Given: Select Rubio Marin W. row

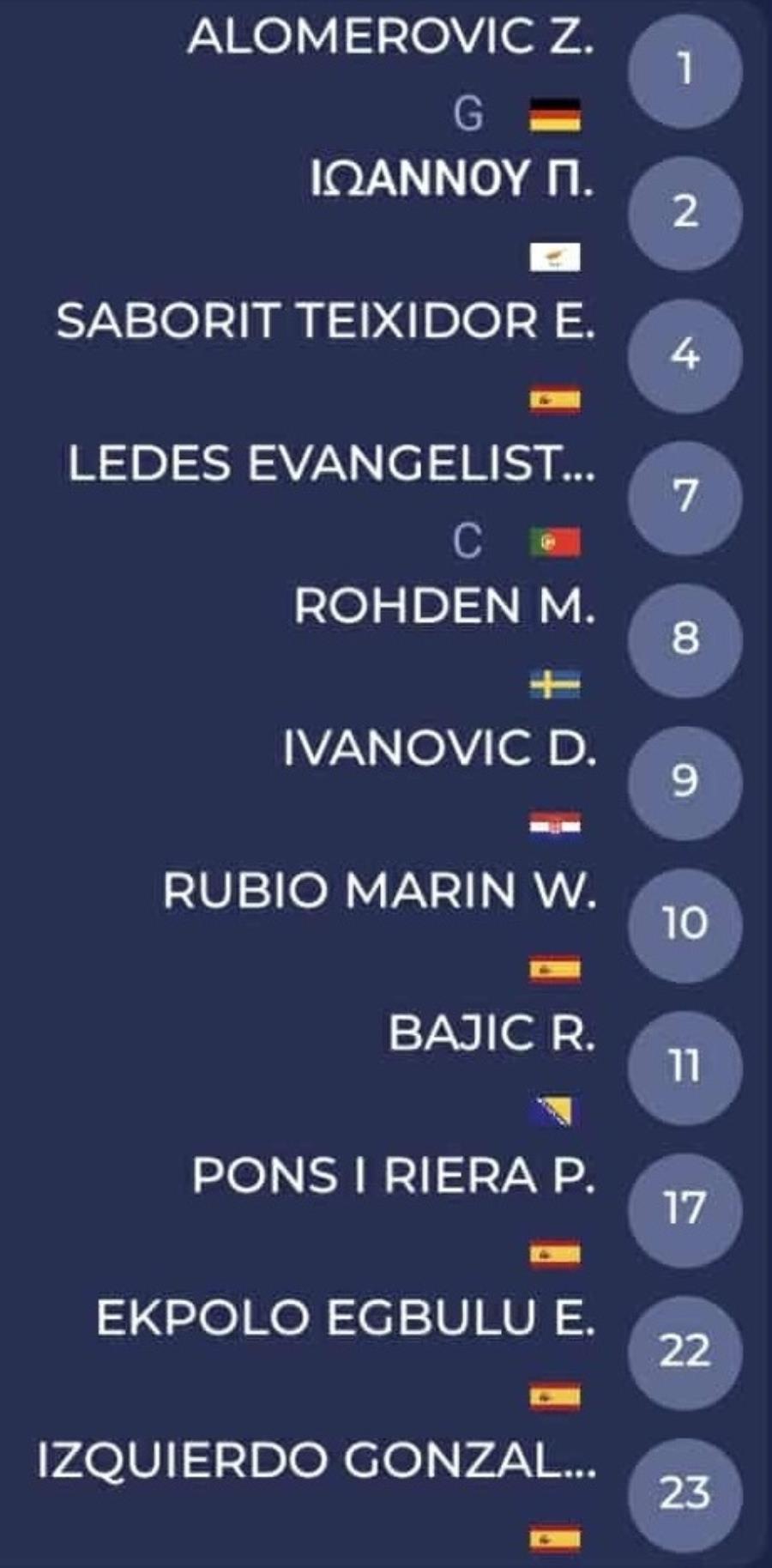Looking at the screenshot, I should click(x=378, y=890).
